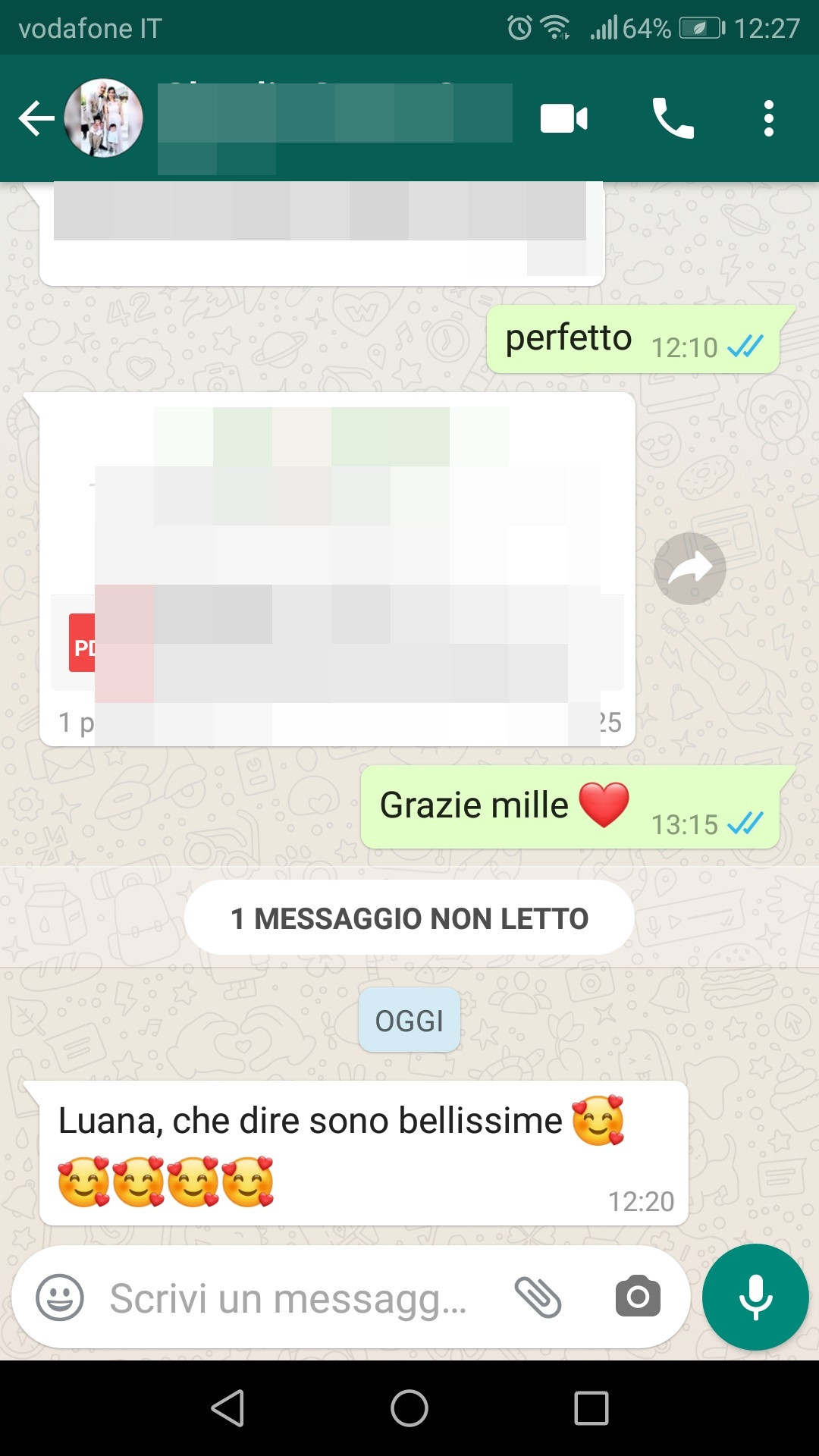Open the contact's profile picture

(103, 118)
